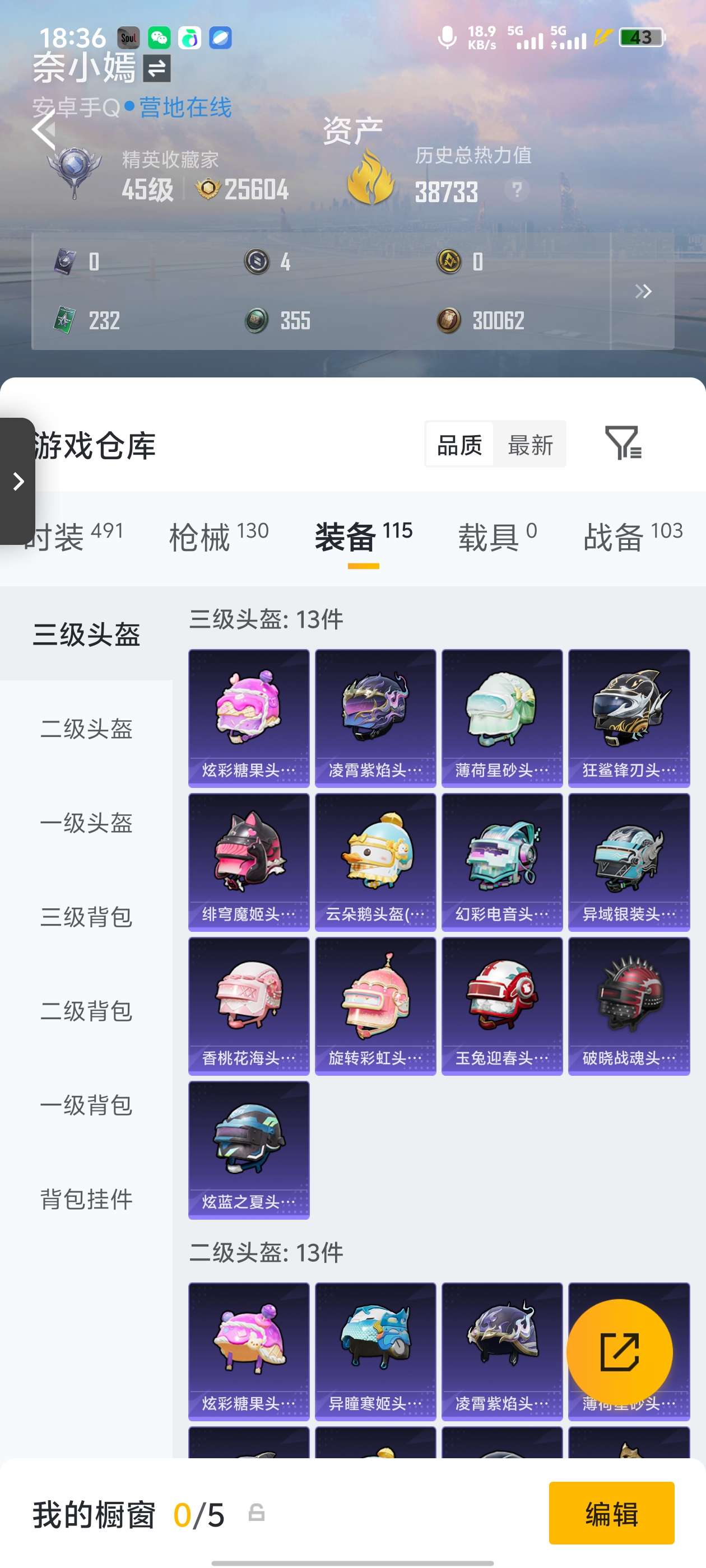Switch to the 载具 tab
This screenshot has height=1568, width=706.
pos(497,536)
